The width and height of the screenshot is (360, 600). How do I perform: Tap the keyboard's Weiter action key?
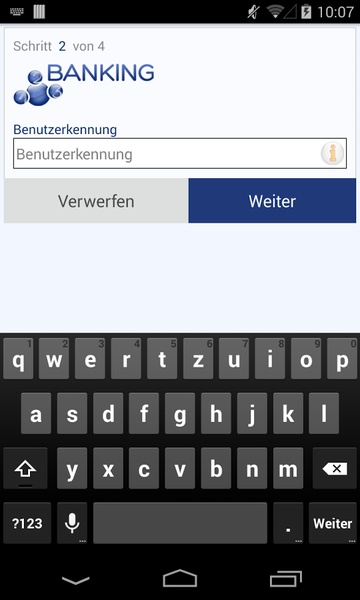(332, 523)
